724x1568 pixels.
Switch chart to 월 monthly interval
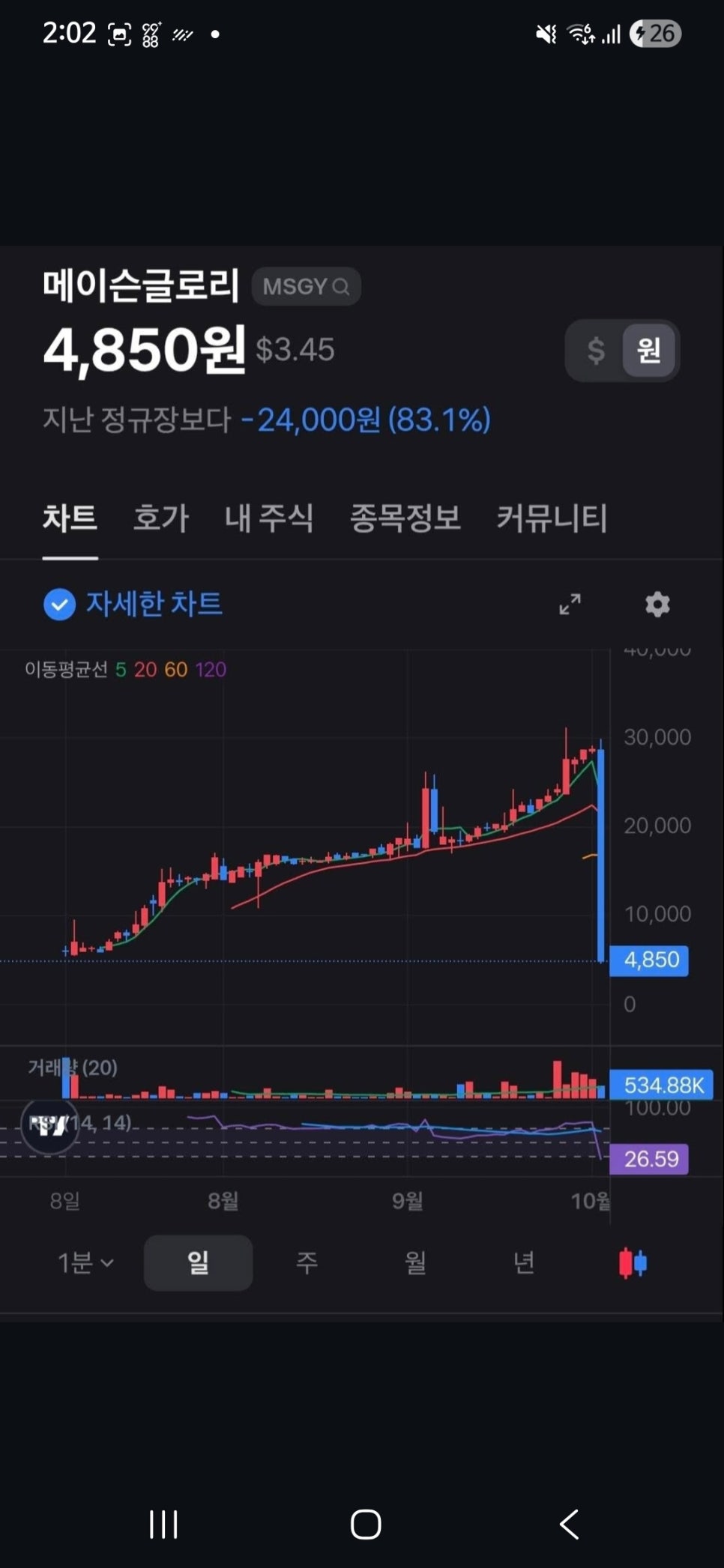(415, 1263)
